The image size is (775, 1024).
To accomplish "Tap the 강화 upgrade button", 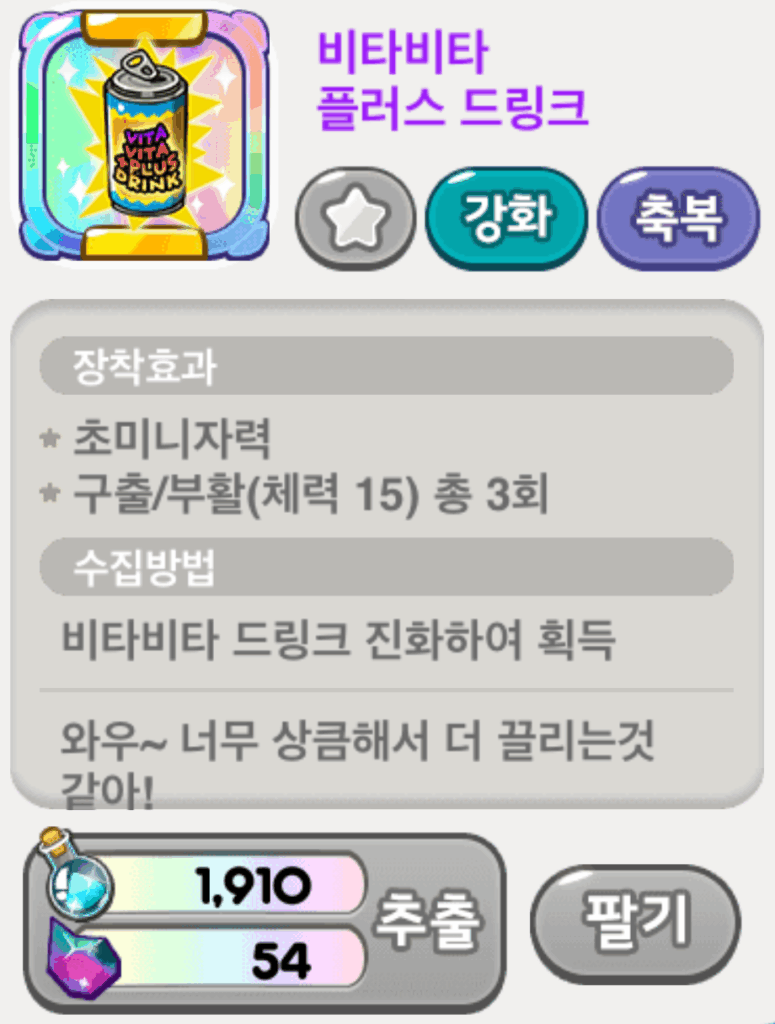I will coord(507,217).
